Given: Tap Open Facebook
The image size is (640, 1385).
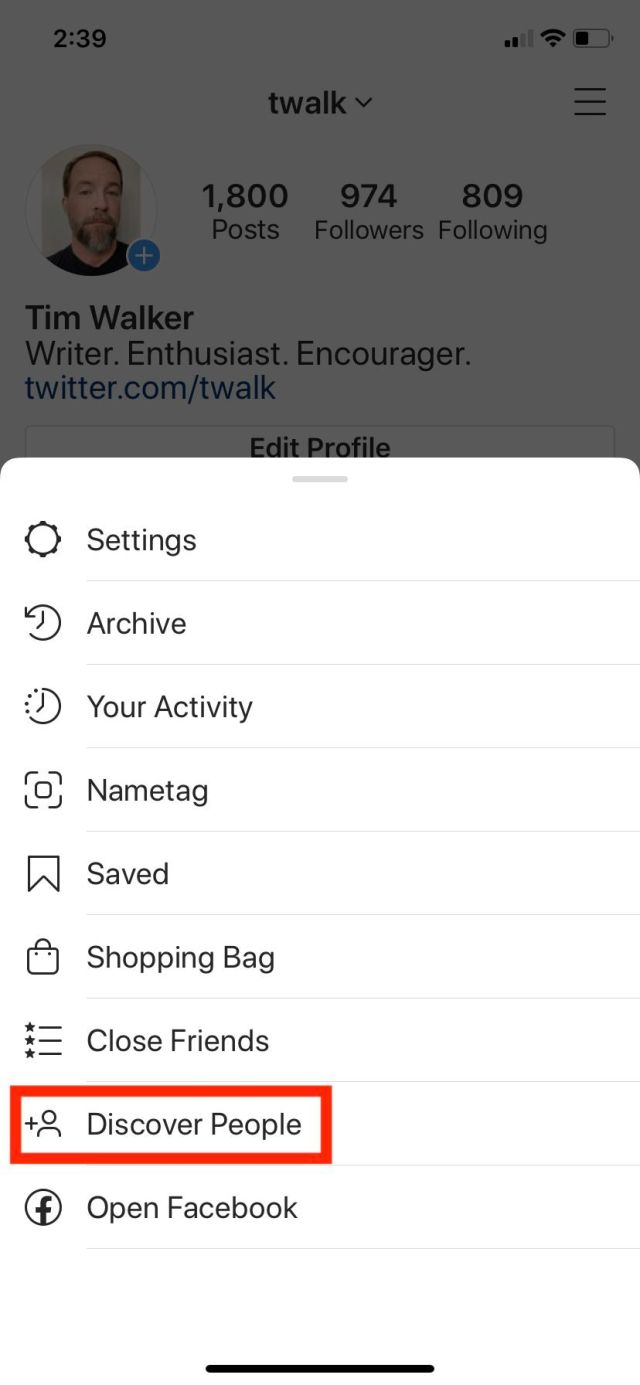Looking at the screenshot, I should click(320, 1208).
